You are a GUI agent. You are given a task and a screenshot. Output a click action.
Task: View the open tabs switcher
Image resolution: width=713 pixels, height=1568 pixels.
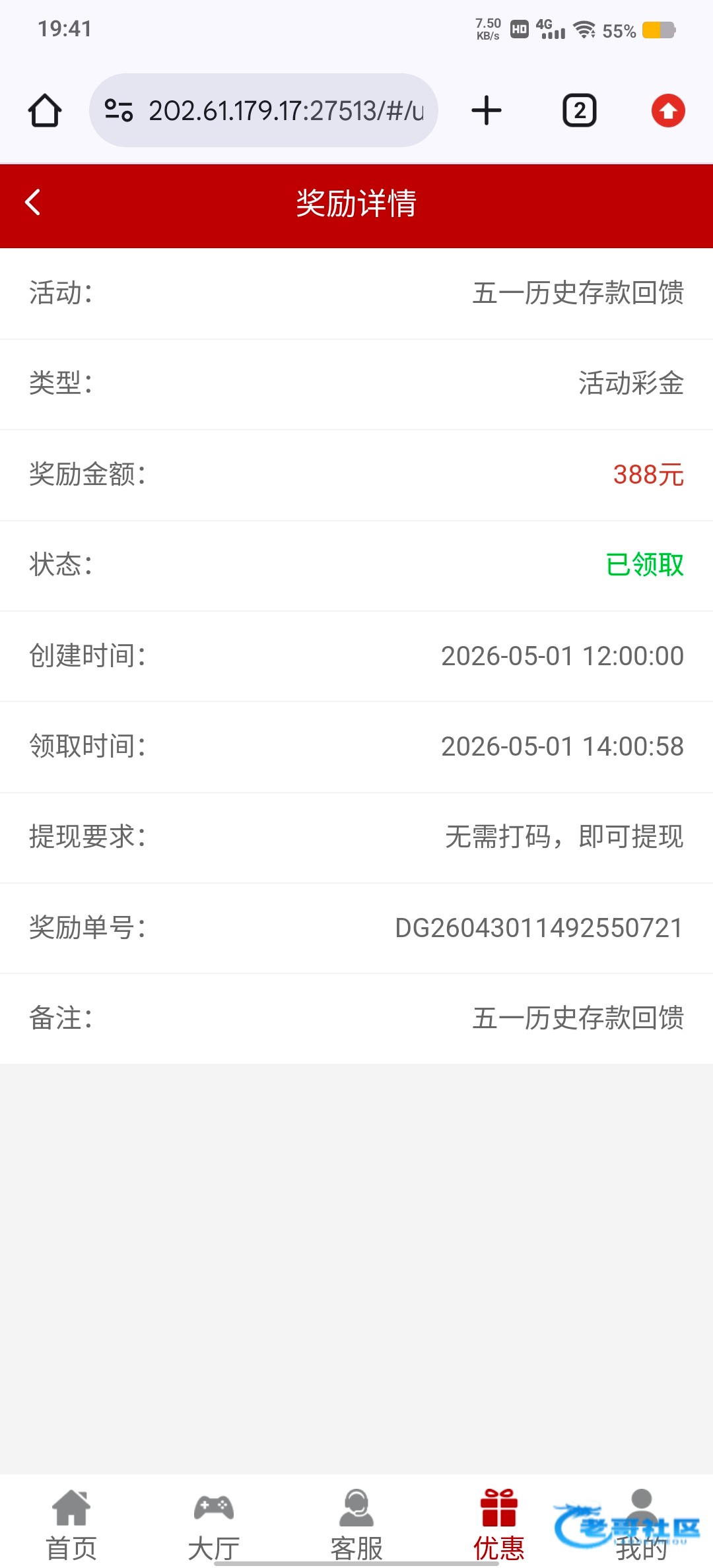[580, 110]
